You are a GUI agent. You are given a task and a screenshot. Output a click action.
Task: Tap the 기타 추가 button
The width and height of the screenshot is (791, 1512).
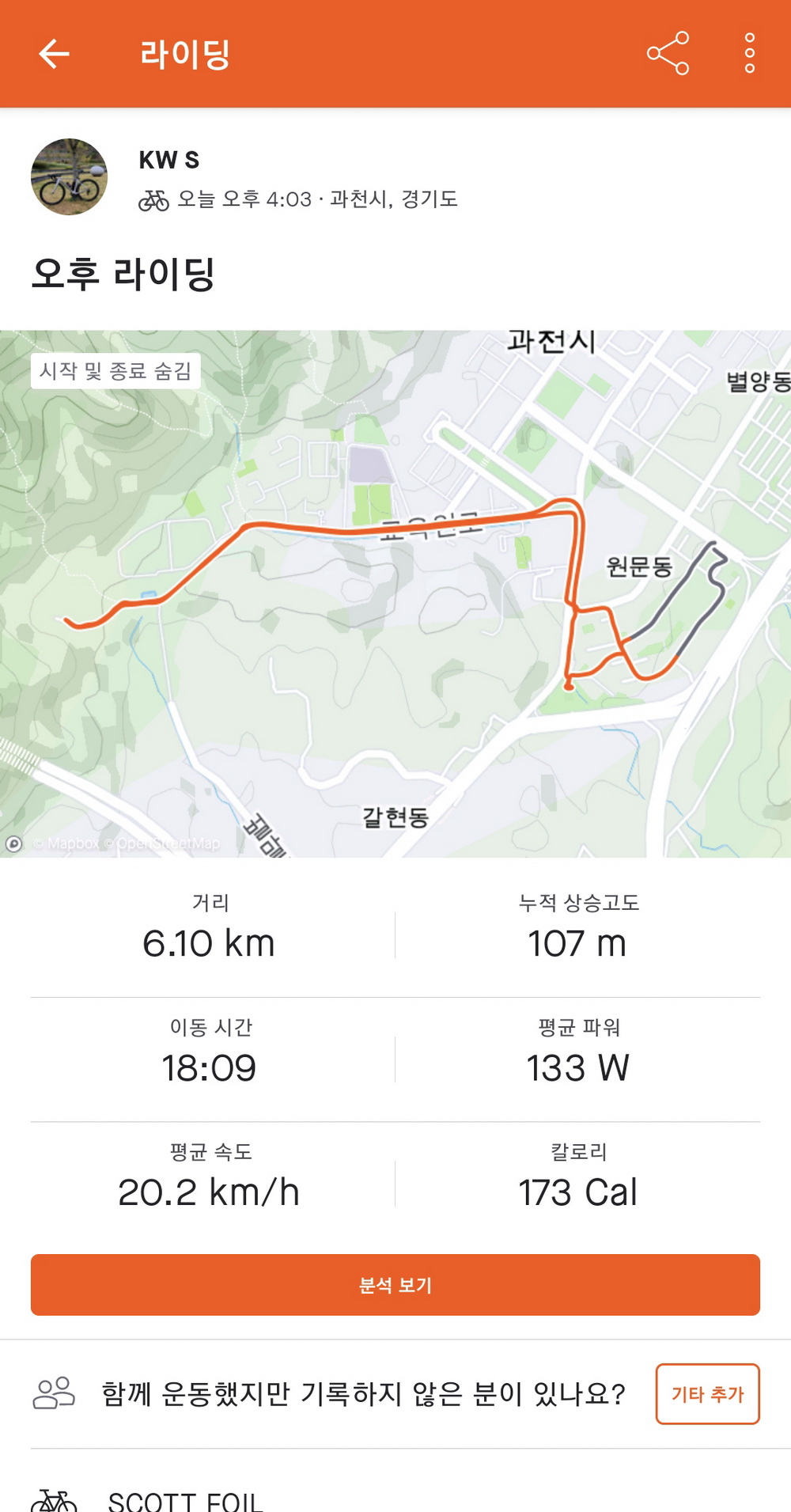[x=707, y=1394]
